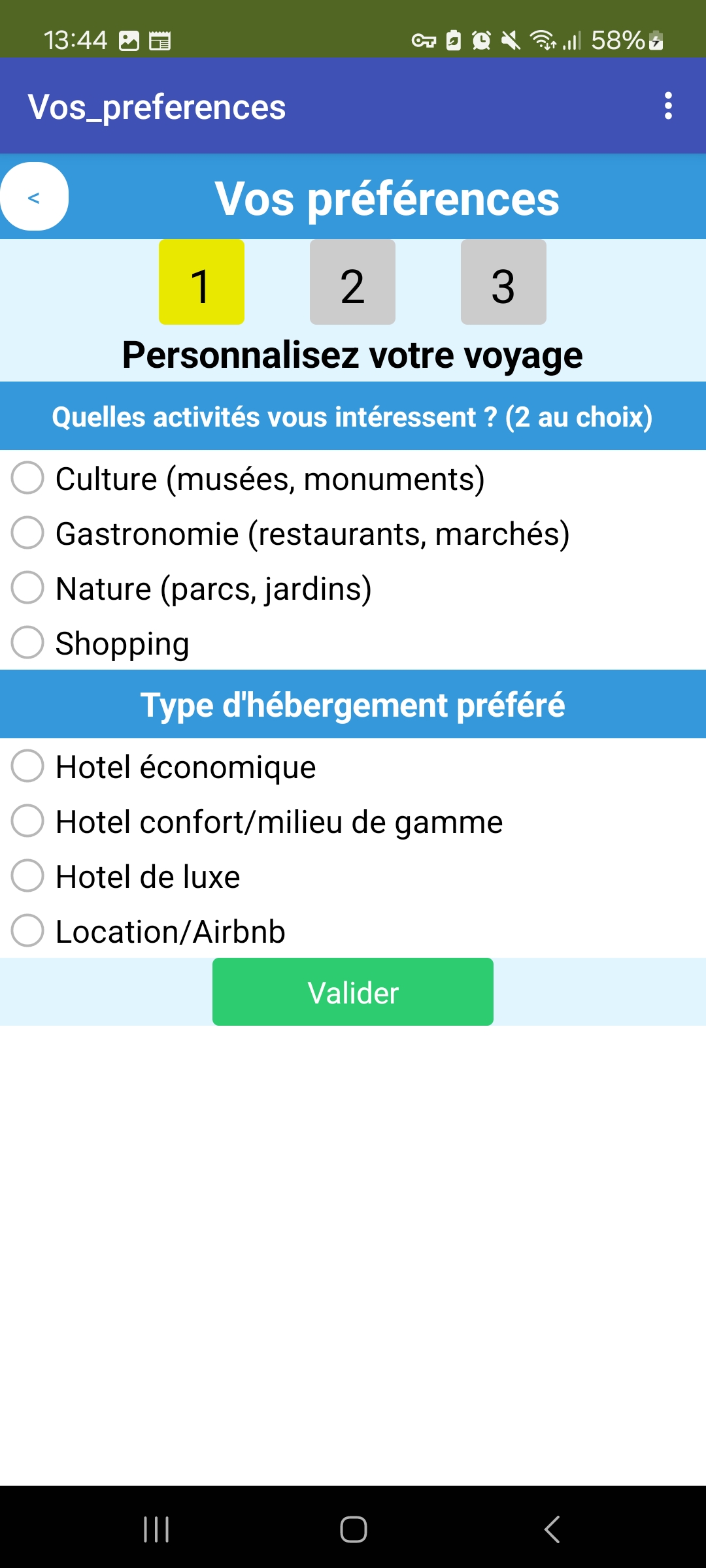Open the three-dot overflow menu
Screen dimensions: 706x1568
tap(667, 106)
